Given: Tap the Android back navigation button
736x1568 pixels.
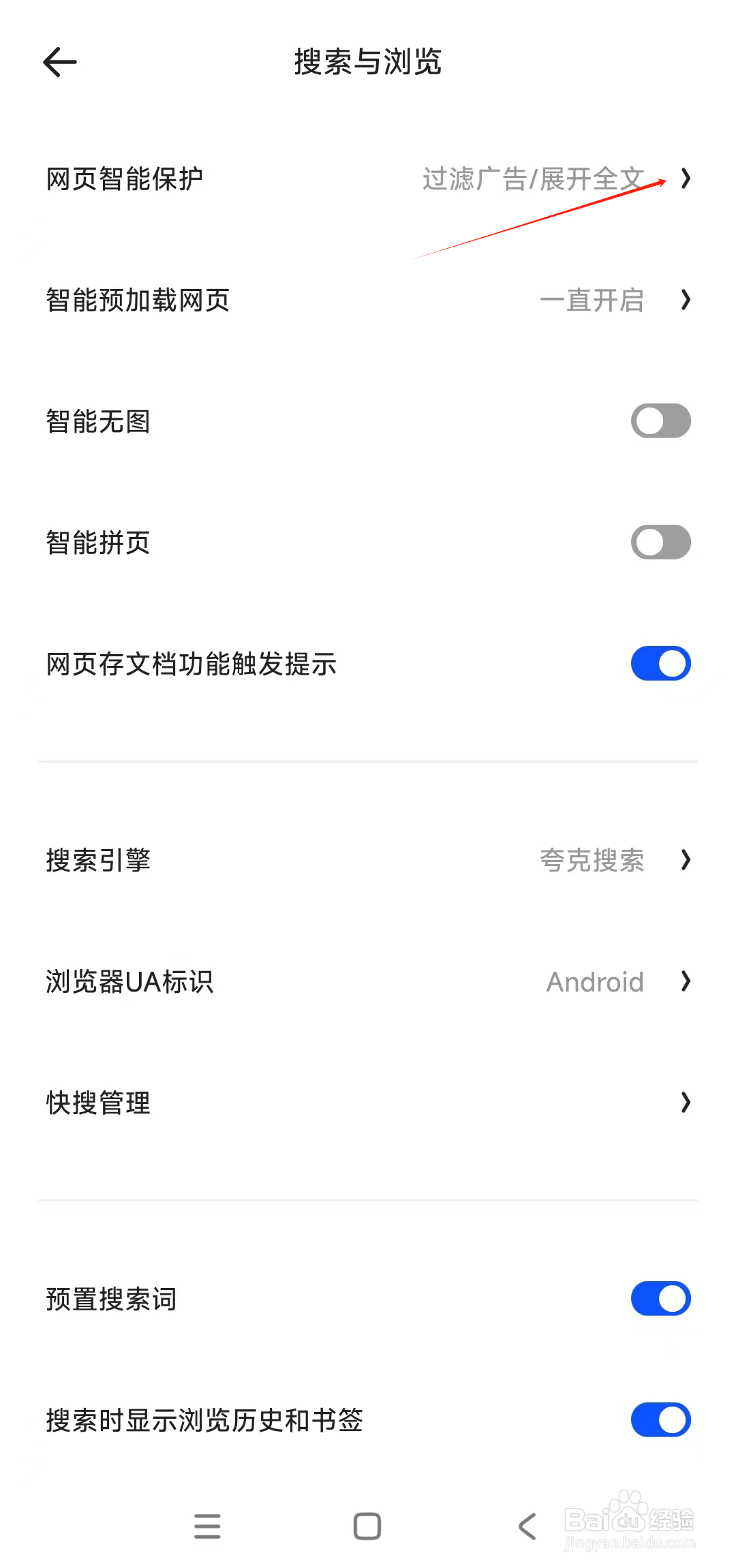Looking at the screenshot, I should click(527, 1526).
